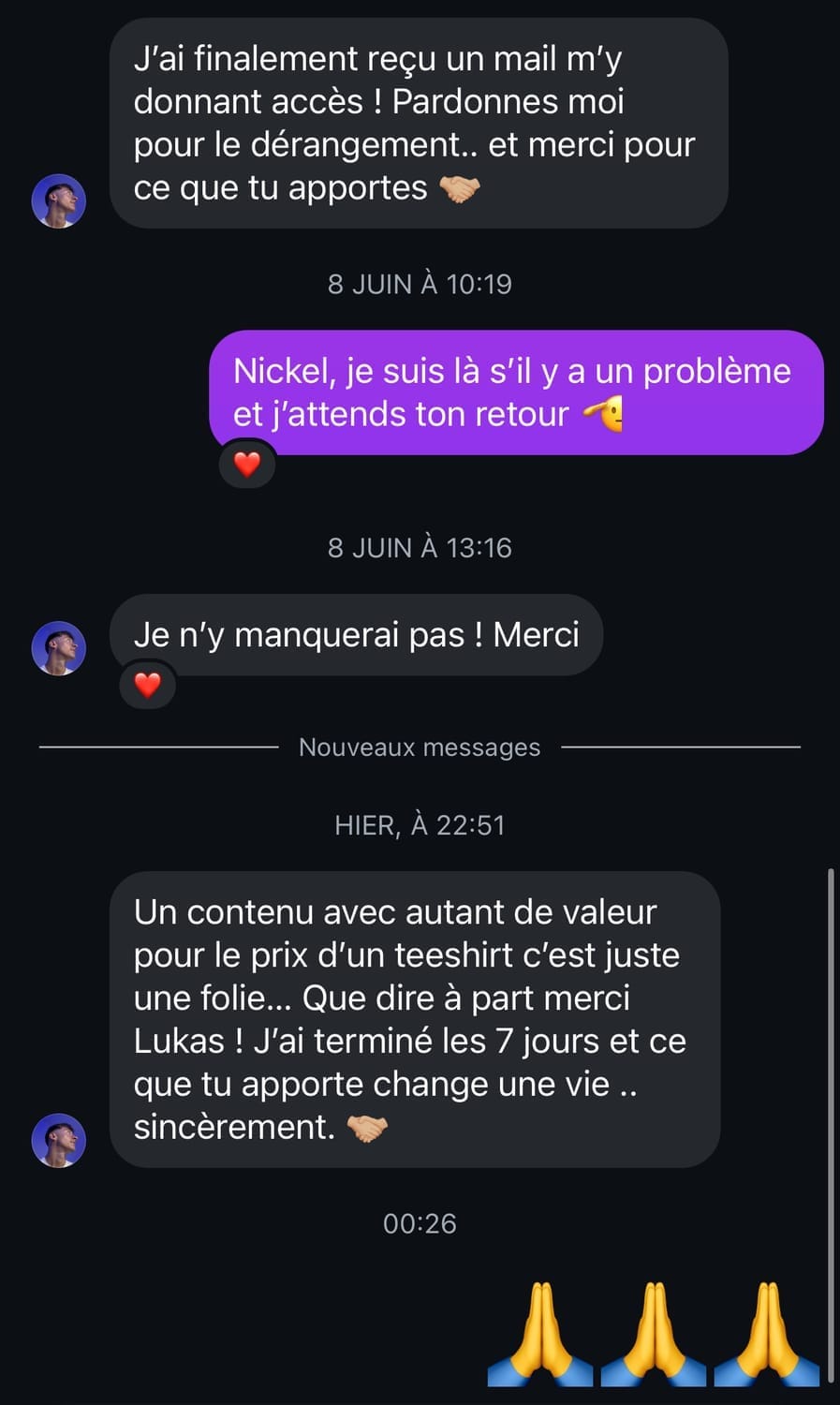Open profile picture beside "Un contenu avec autant" message
The width and height of the screenshot is (840, 1405).
(59, 1140)
